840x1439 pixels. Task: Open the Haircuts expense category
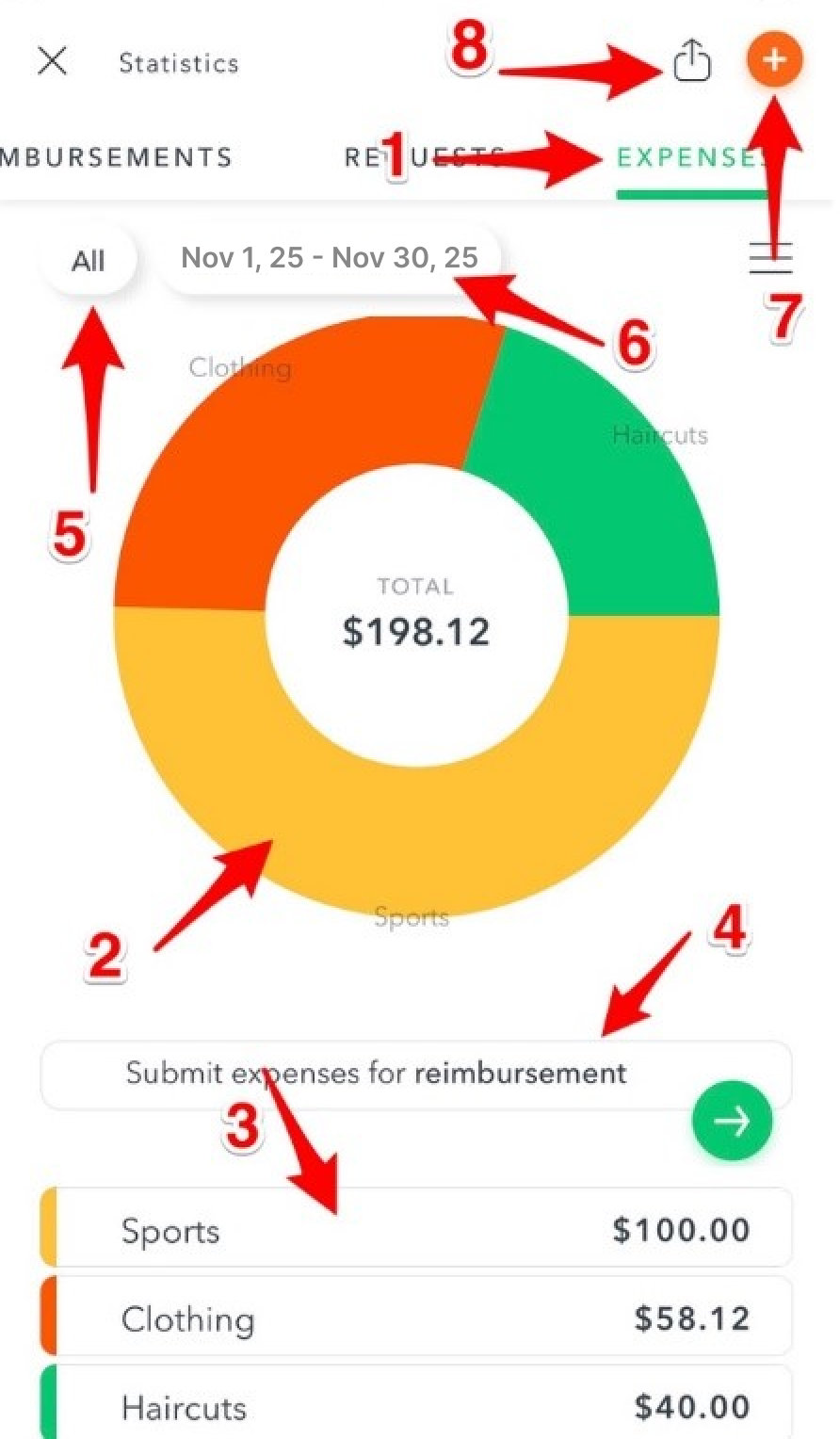tap(414, 1405)
